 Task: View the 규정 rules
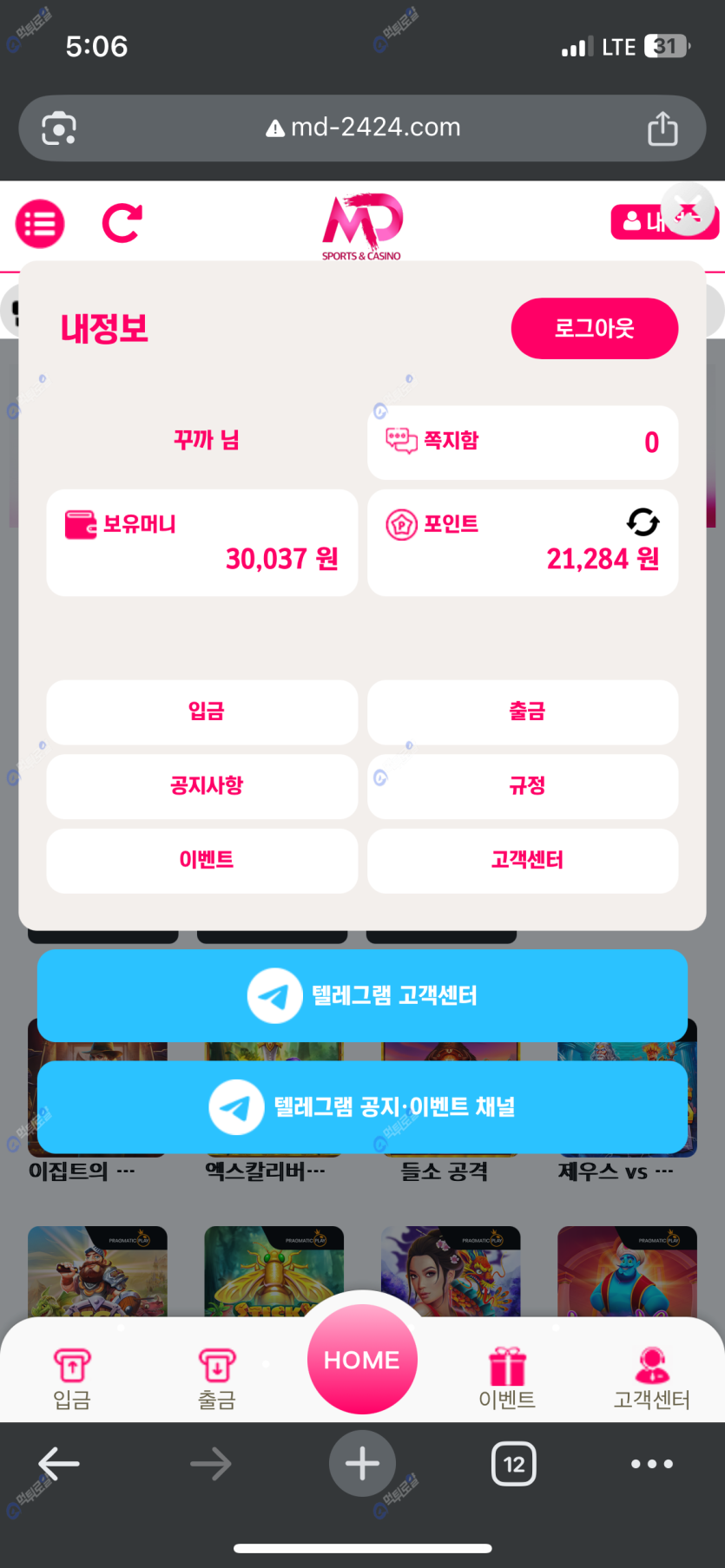tap(523, 786)
